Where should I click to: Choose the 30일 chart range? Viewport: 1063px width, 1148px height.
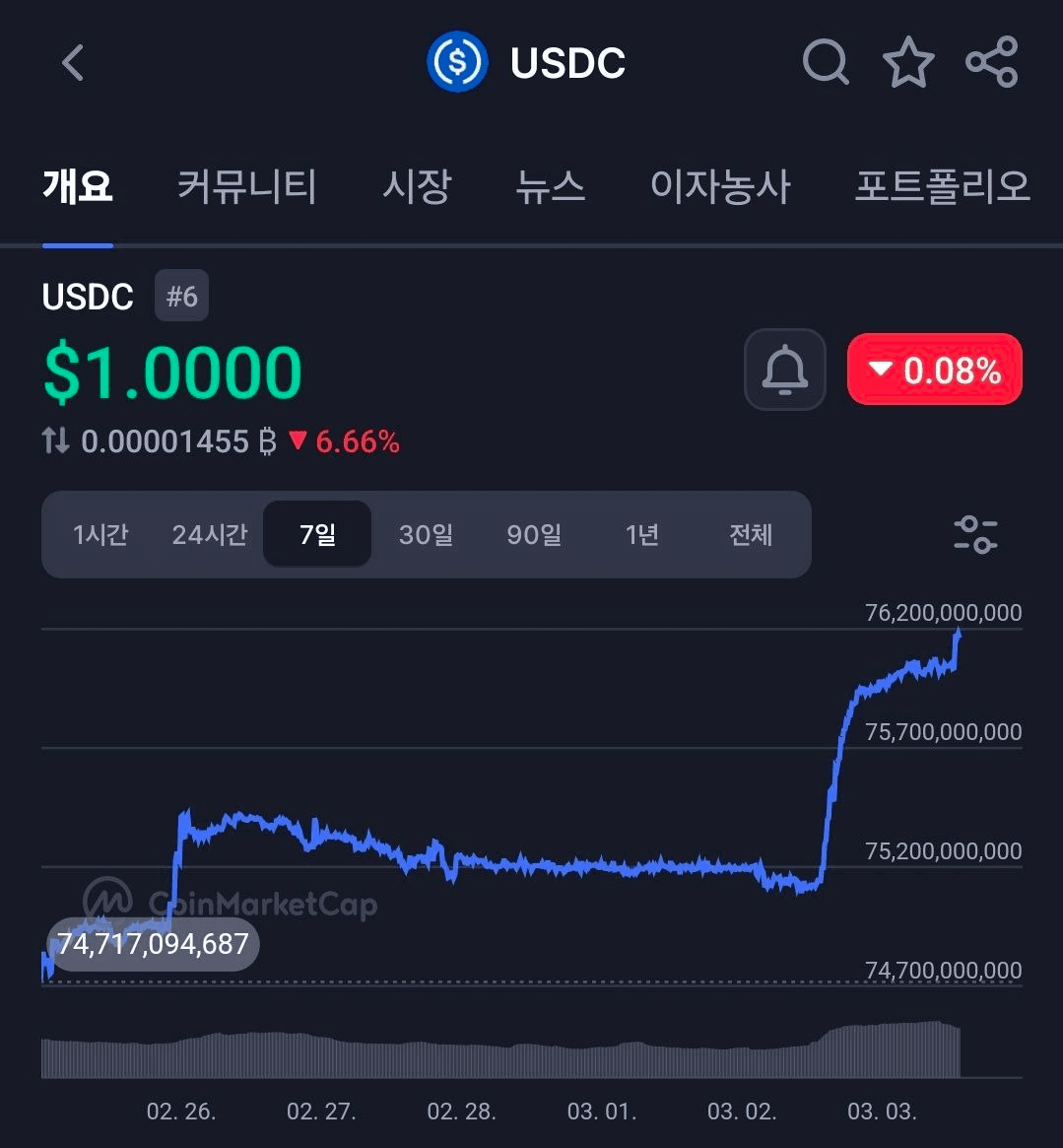pyautogui.click(x=426, y=534)
